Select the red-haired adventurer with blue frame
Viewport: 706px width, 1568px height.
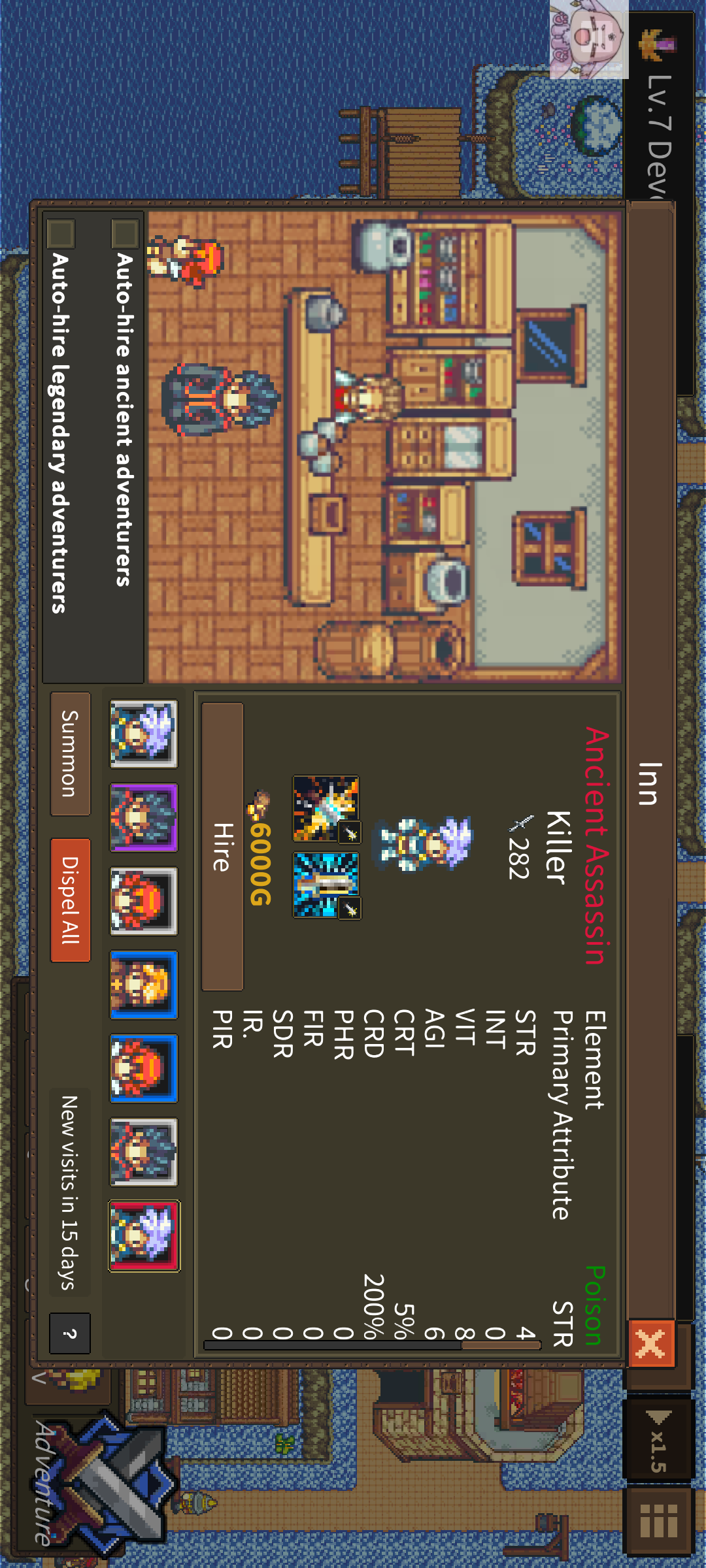(143, 1068)
